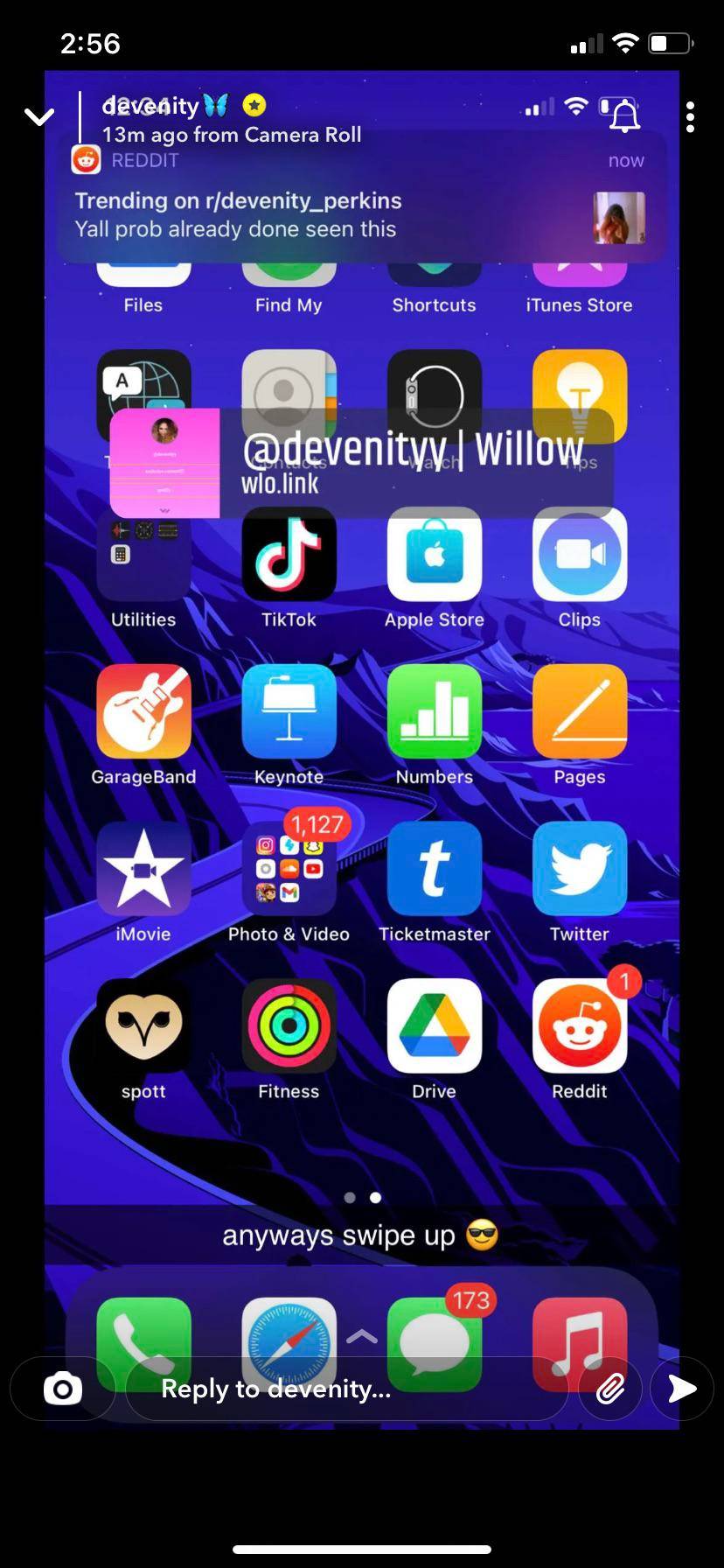Image resolution: width=724 pixels, height=1568 pixels.
Task: Open the paperclip attachment link icon
Action: pos(610,1389)
